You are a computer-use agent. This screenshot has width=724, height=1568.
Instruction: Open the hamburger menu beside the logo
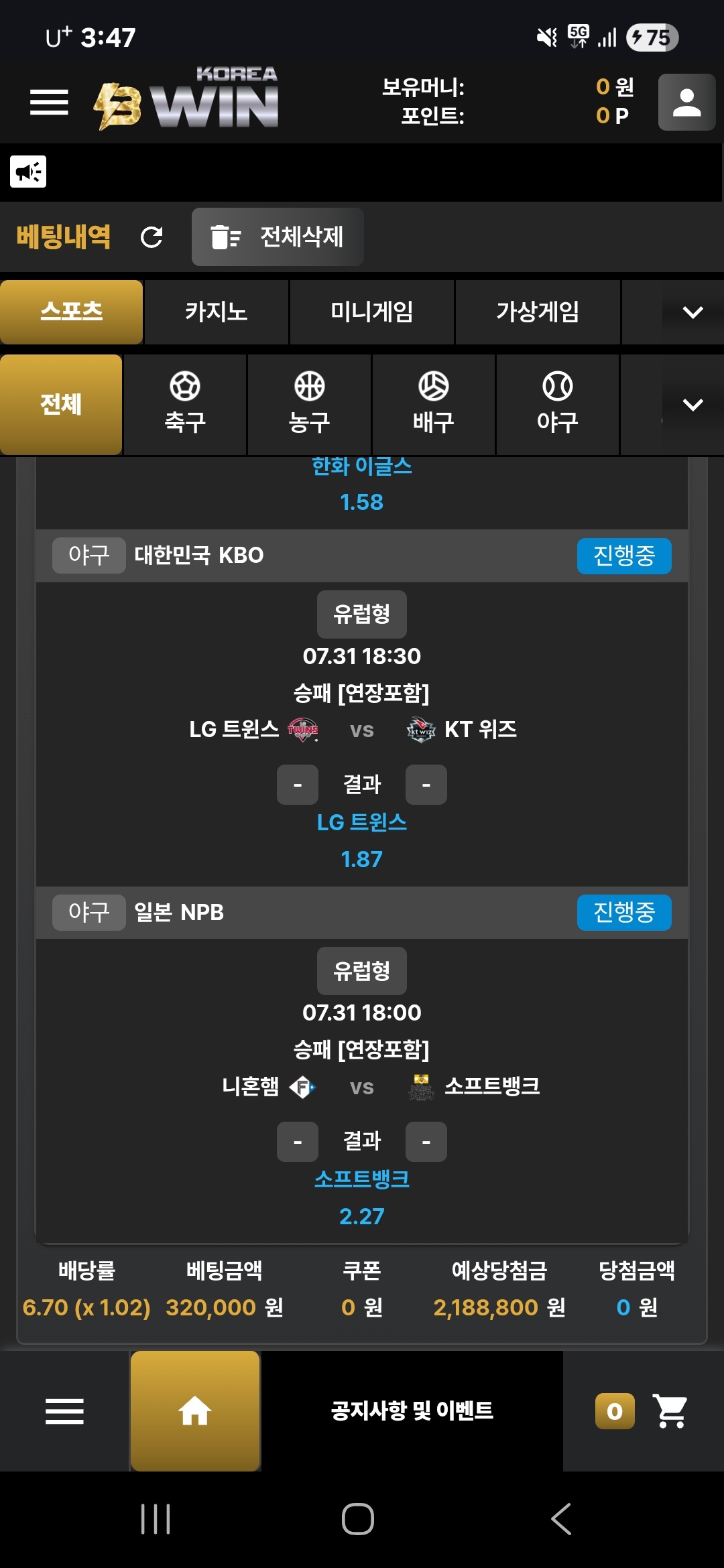click(49, 103)
